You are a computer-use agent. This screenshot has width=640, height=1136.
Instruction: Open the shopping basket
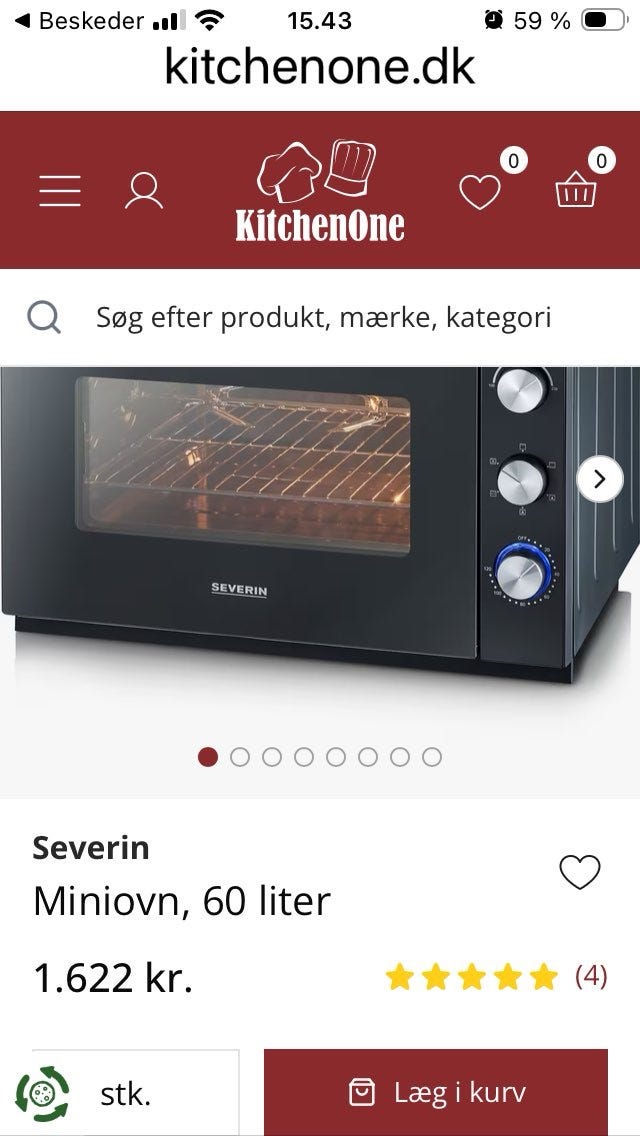point(575,189)
